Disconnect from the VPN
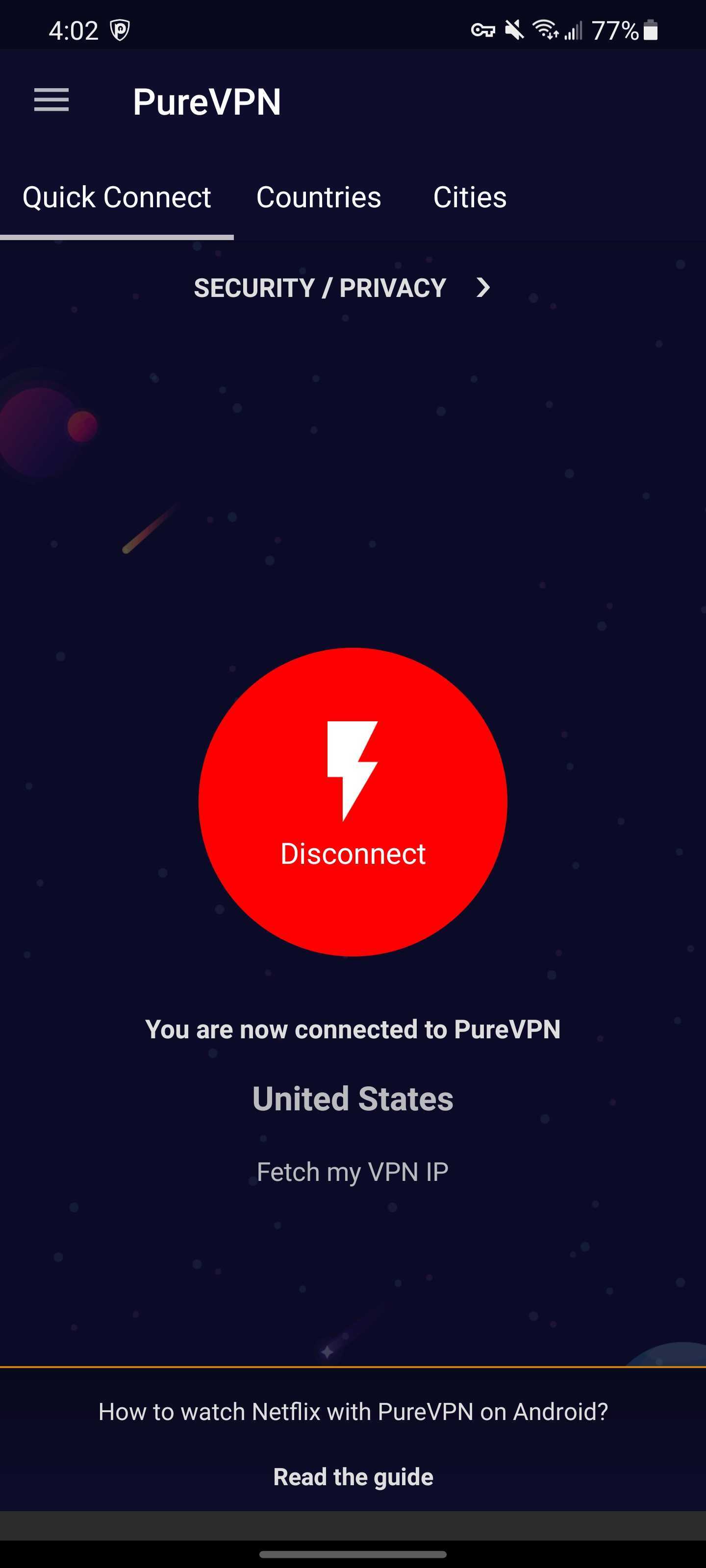This screenshot has width=706, height=1568. [353, 801]
